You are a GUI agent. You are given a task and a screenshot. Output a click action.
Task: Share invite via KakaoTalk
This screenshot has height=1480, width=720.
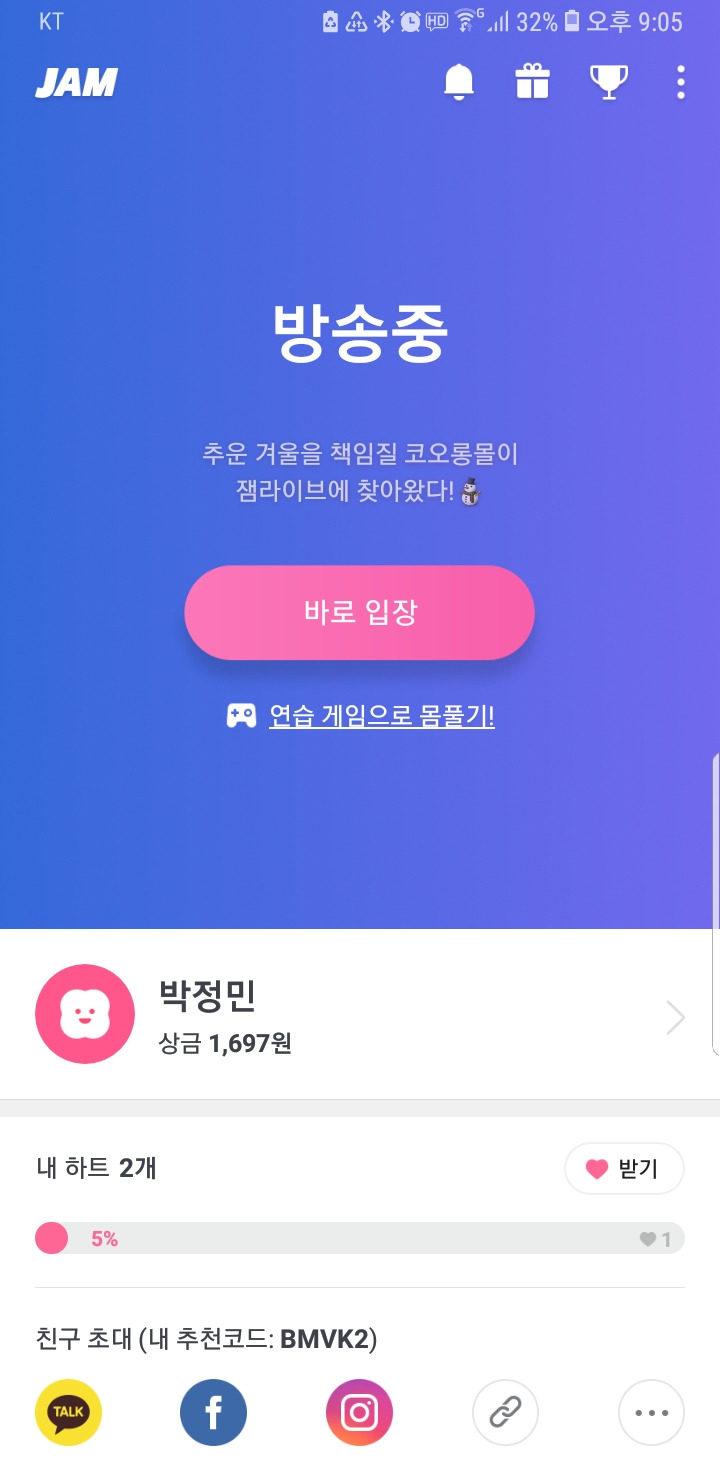click(x=67, y=1412)
